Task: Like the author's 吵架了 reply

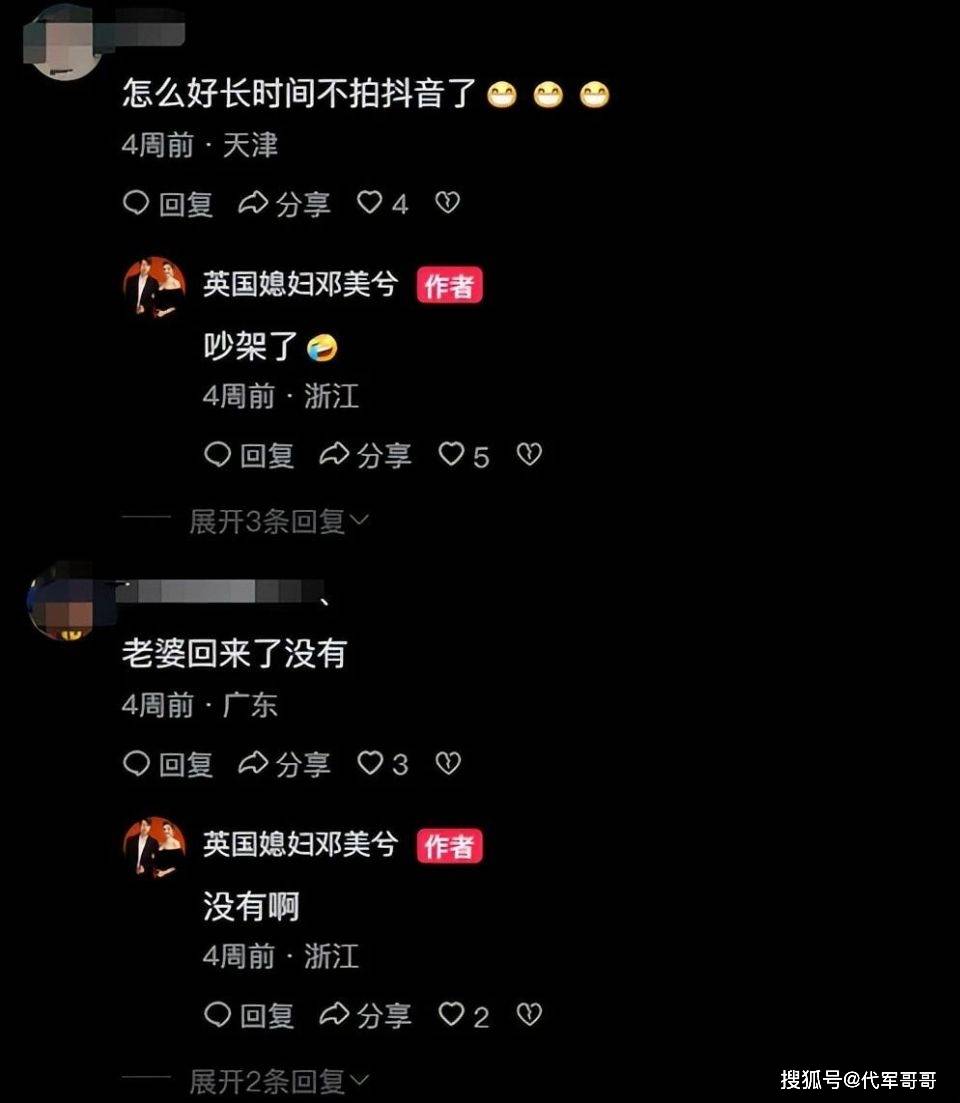Action: tap(452, 455)
